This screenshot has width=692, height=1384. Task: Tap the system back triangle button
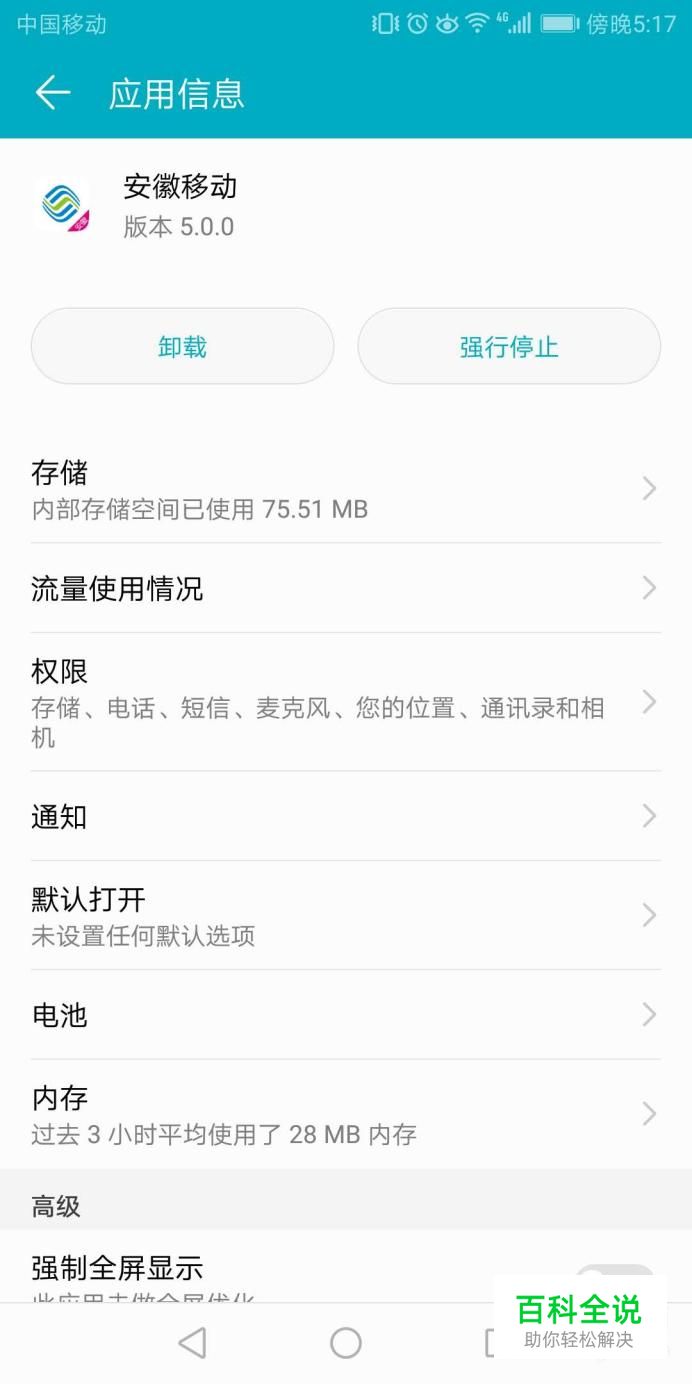(192, 1343)
